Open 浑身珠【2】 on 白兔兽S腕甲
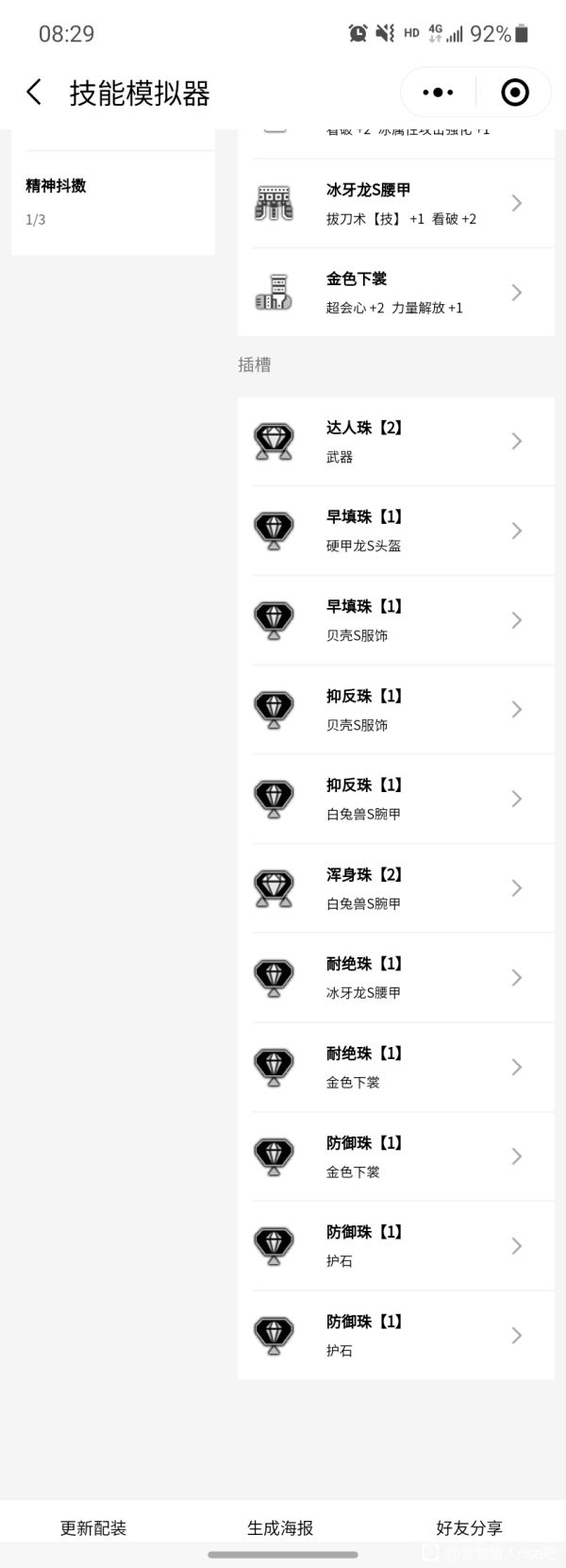This screenshot has height=1568, width=566. pos(396,888)
